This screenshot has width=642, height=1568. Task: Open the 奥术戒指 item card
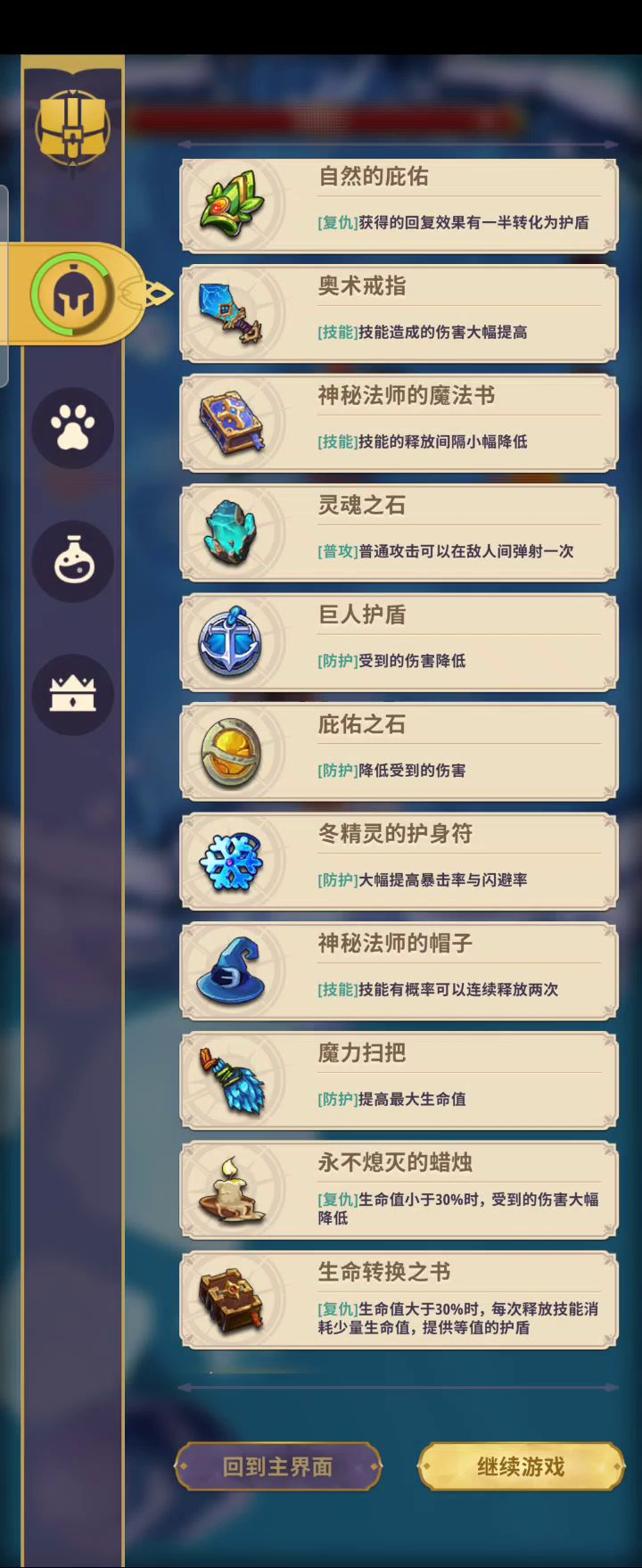(x=399, y=314)
